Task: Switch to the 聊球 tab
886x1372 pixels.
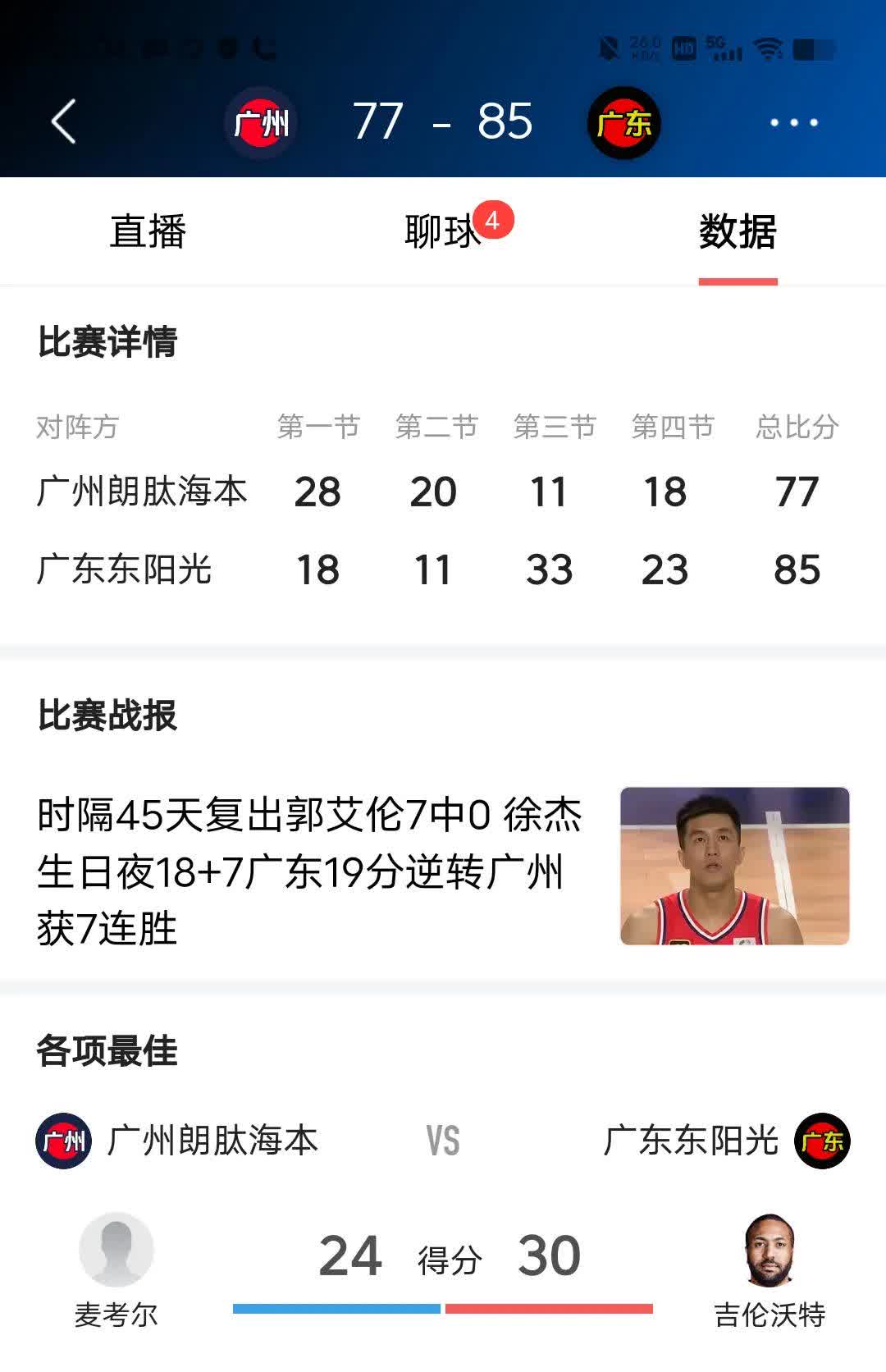Action: (x=443, y=231)
